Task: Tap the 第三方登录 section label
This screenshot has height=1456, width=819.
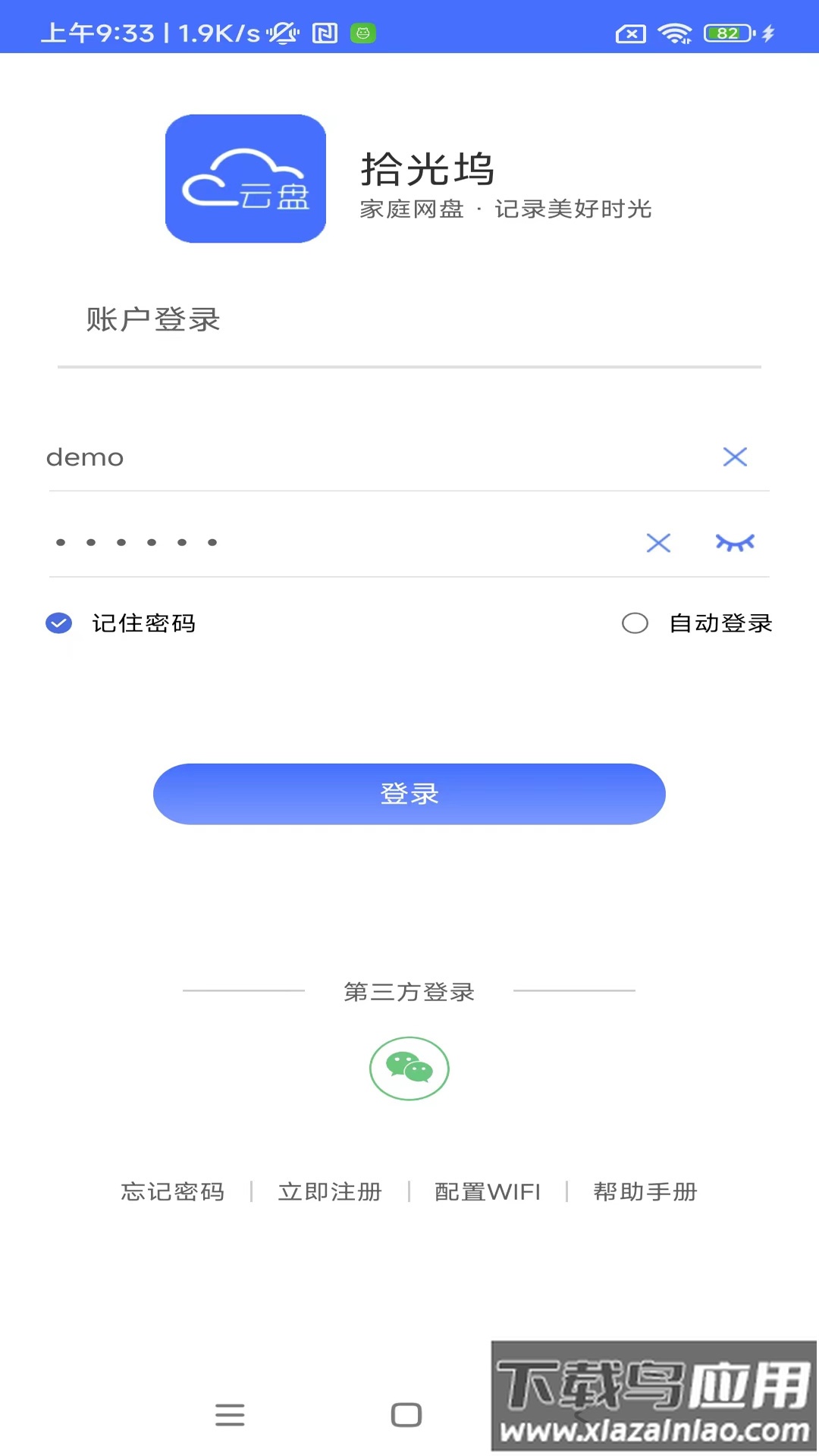Action: [x=409, y=991]
